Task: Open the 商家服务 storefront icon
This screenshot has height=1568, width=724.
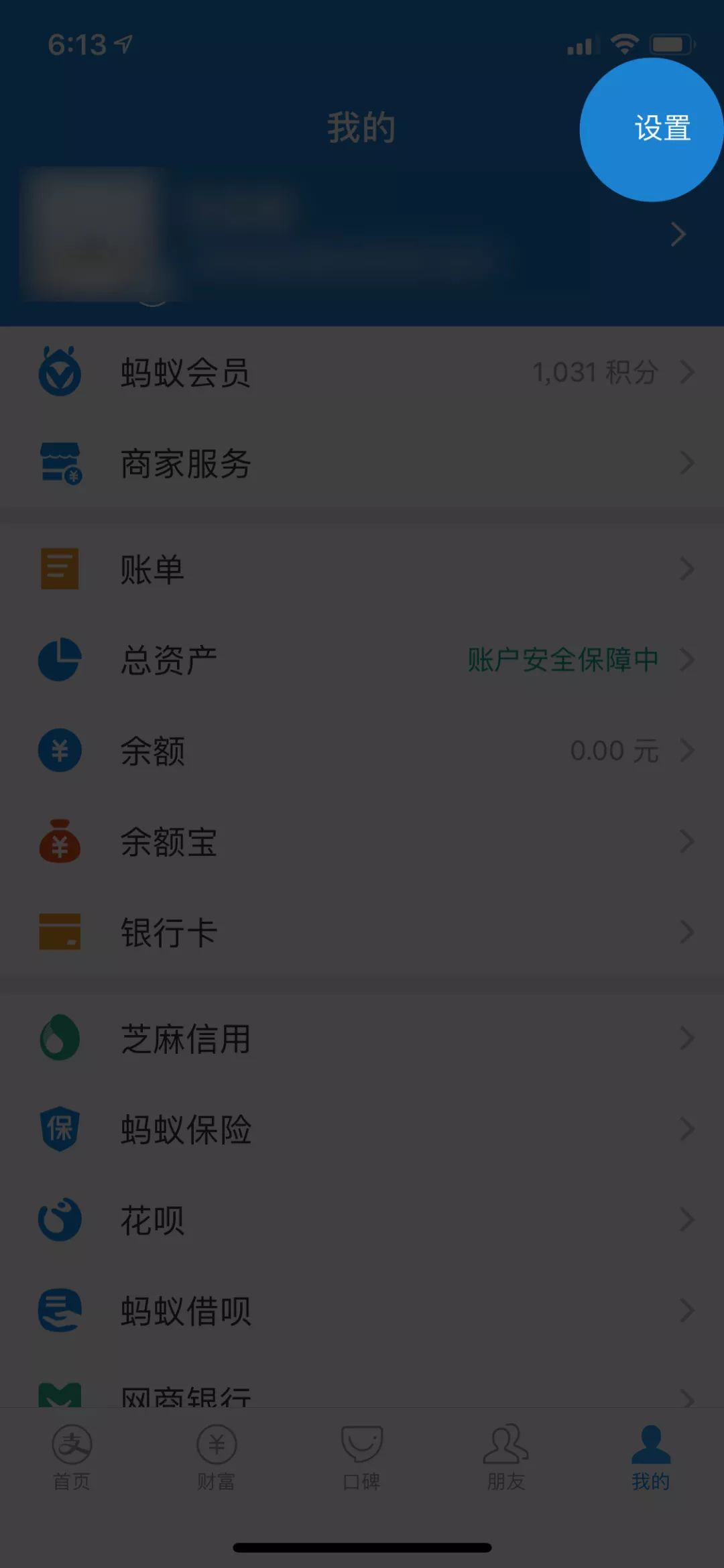Action: tap(60, 463)
